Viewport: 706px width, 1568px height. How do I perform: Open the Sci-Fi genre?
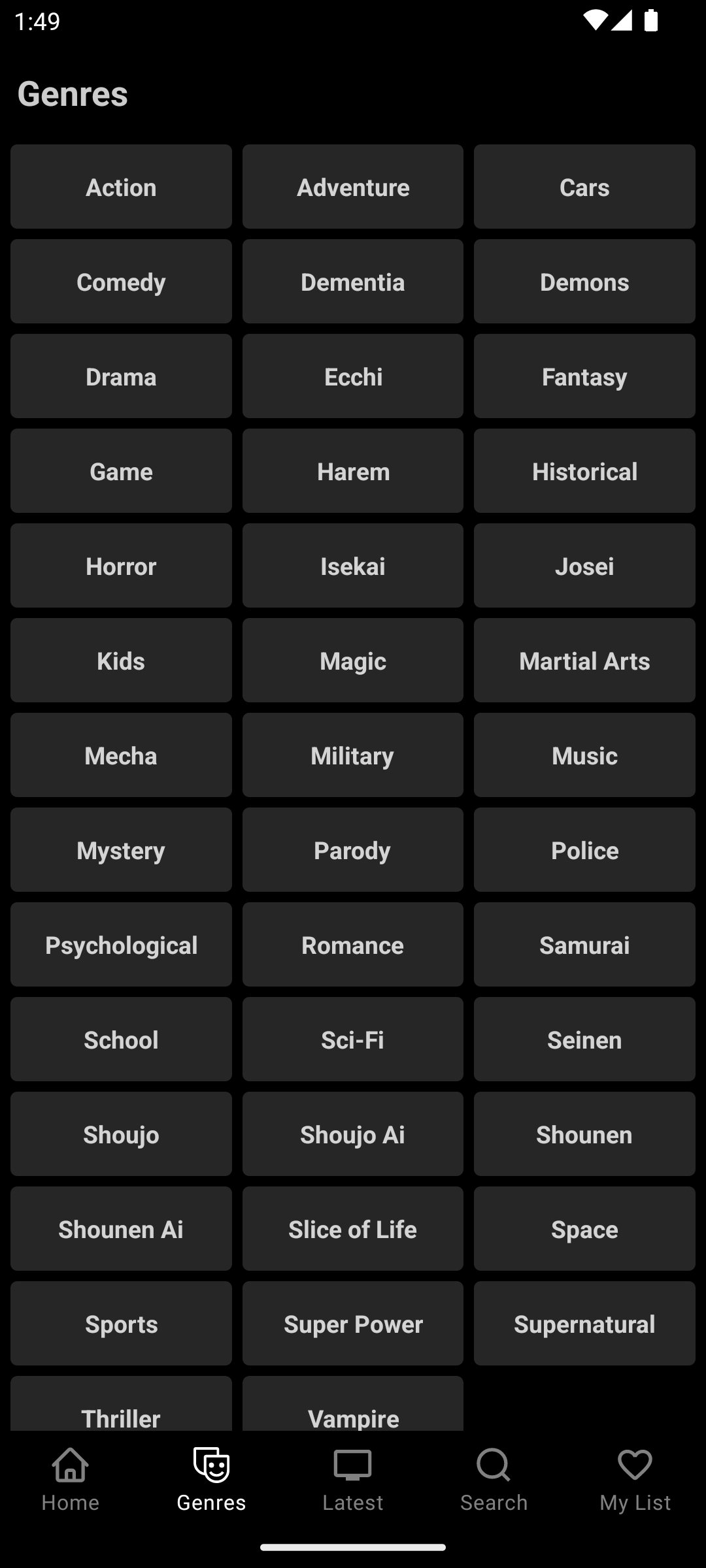352,1039
